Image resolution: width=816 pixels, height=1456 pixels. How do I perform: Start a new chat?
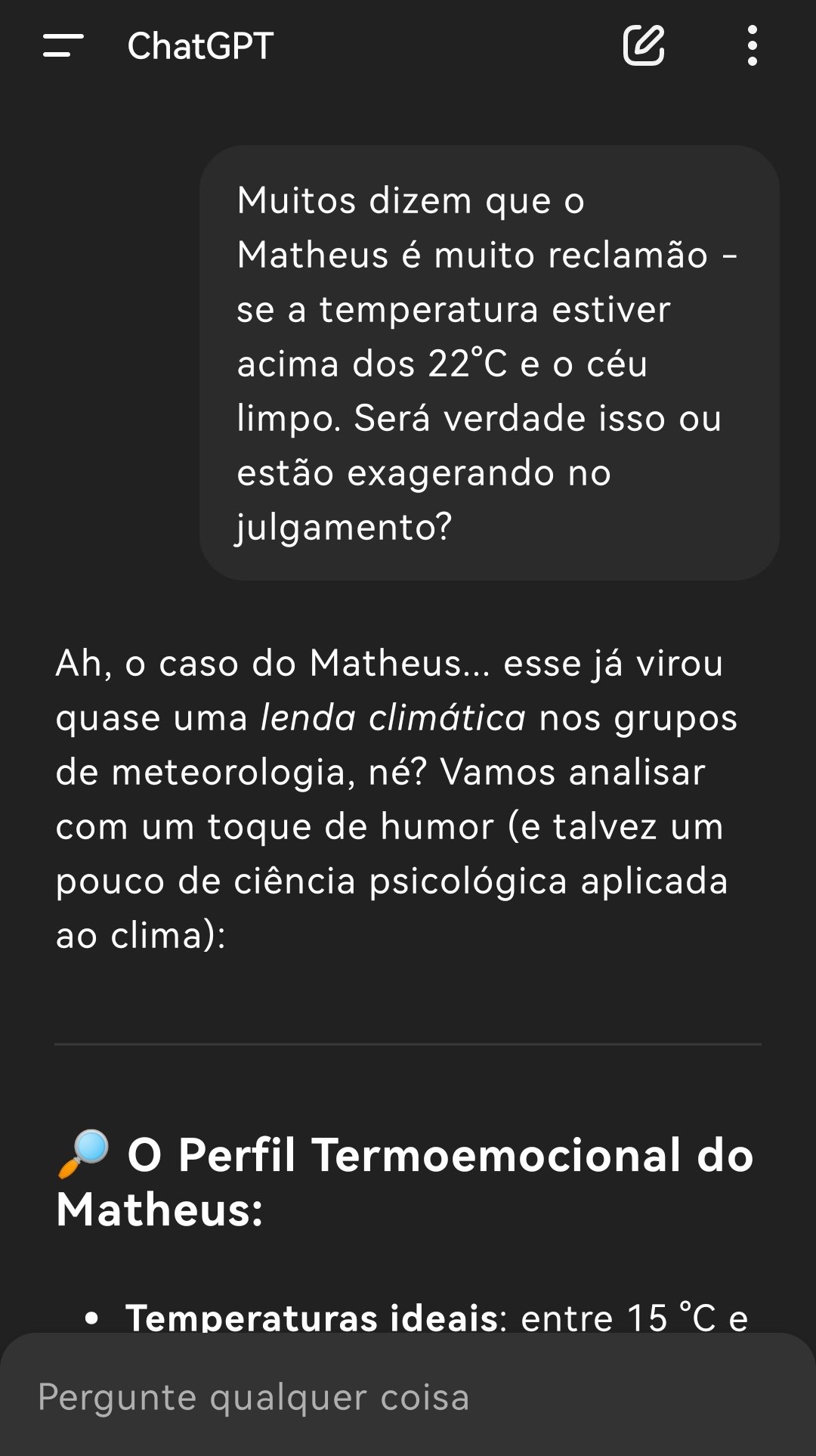coord(643,45)
